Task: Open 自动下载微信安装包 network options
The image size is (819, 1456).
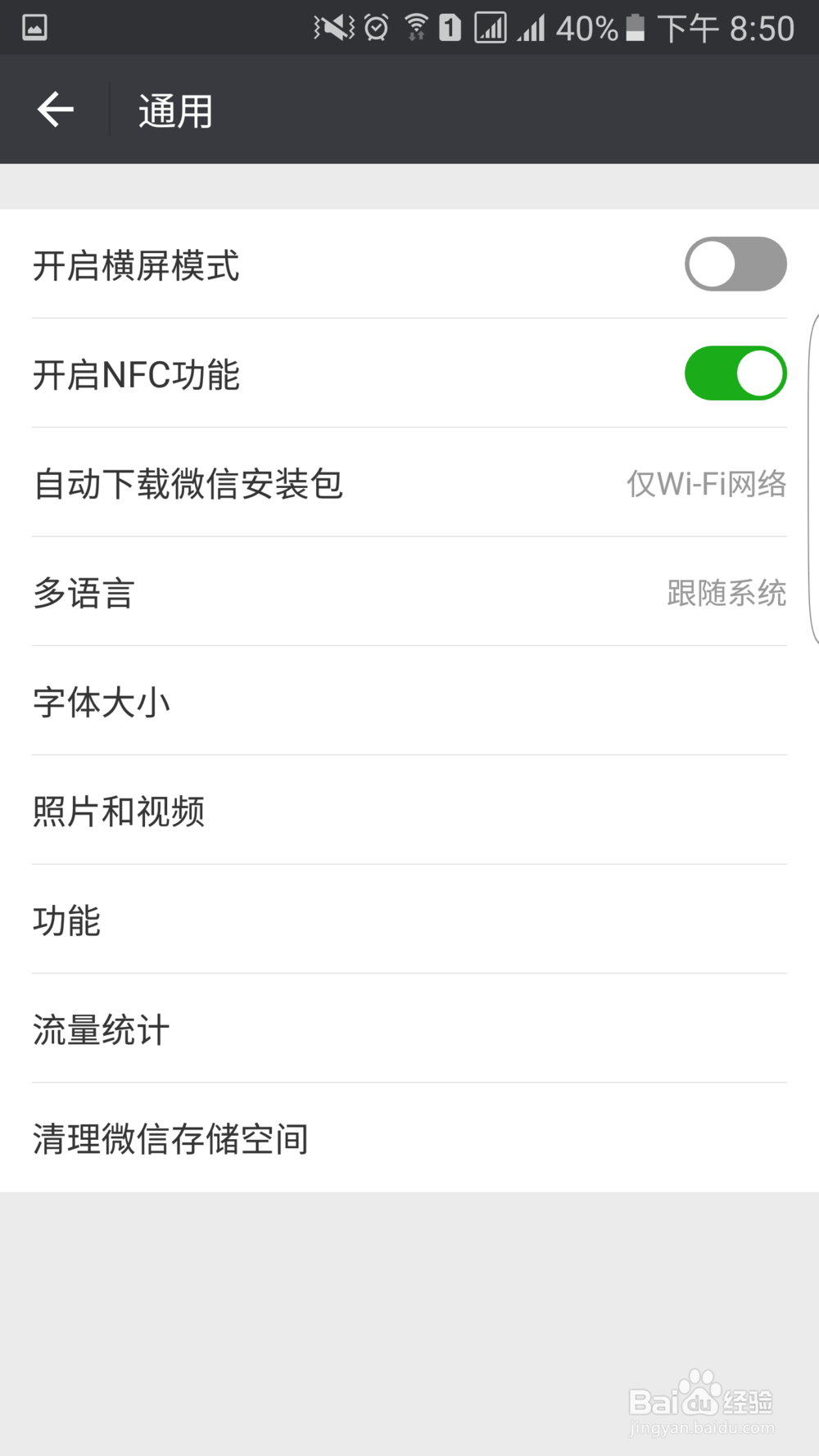Action: coord(409,483)
